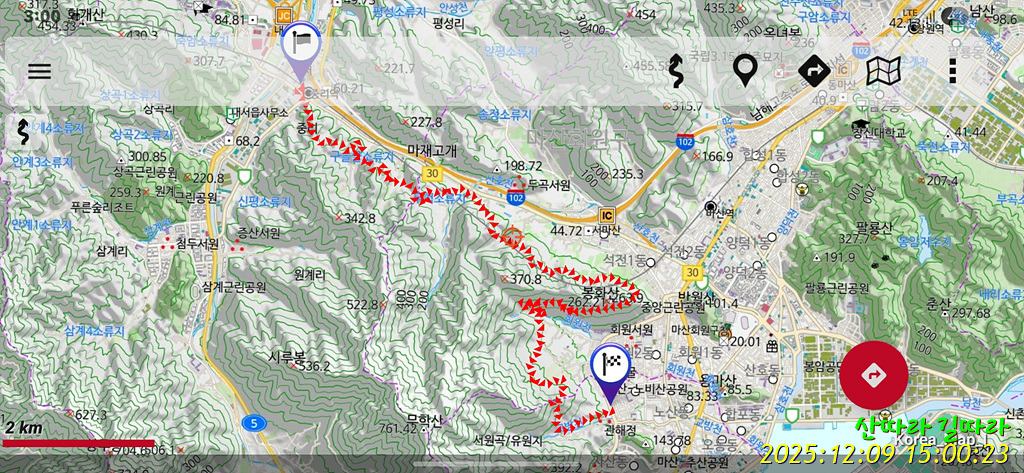Open the three-dot overflow menu
The image size is (1024, 473).
coord(952,71)
